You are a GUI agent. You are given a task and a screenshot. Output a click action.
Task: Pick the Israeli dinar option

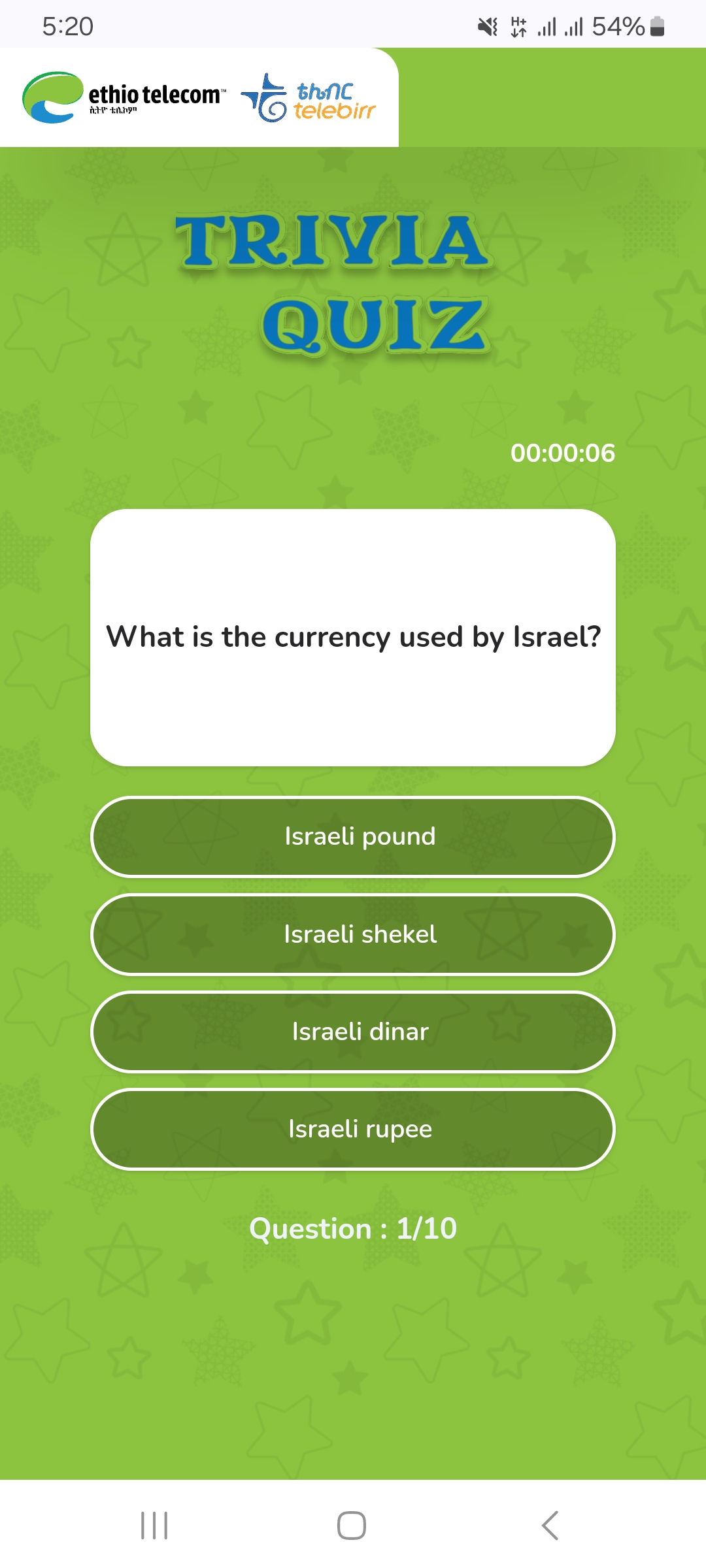[x=353, y=1032]
